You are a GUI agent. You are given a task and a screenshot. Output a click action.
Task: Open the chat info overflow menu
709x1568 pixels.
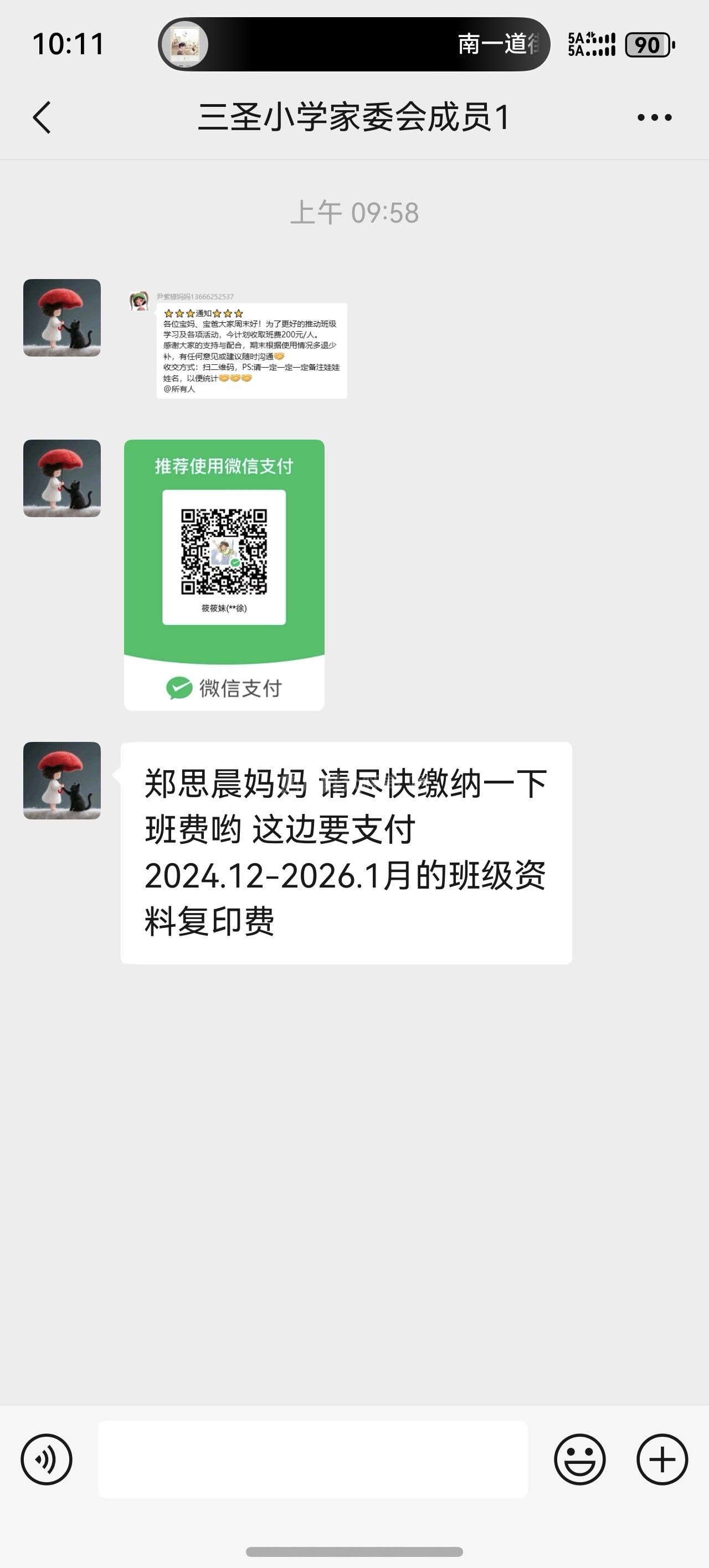pos(654,117)
